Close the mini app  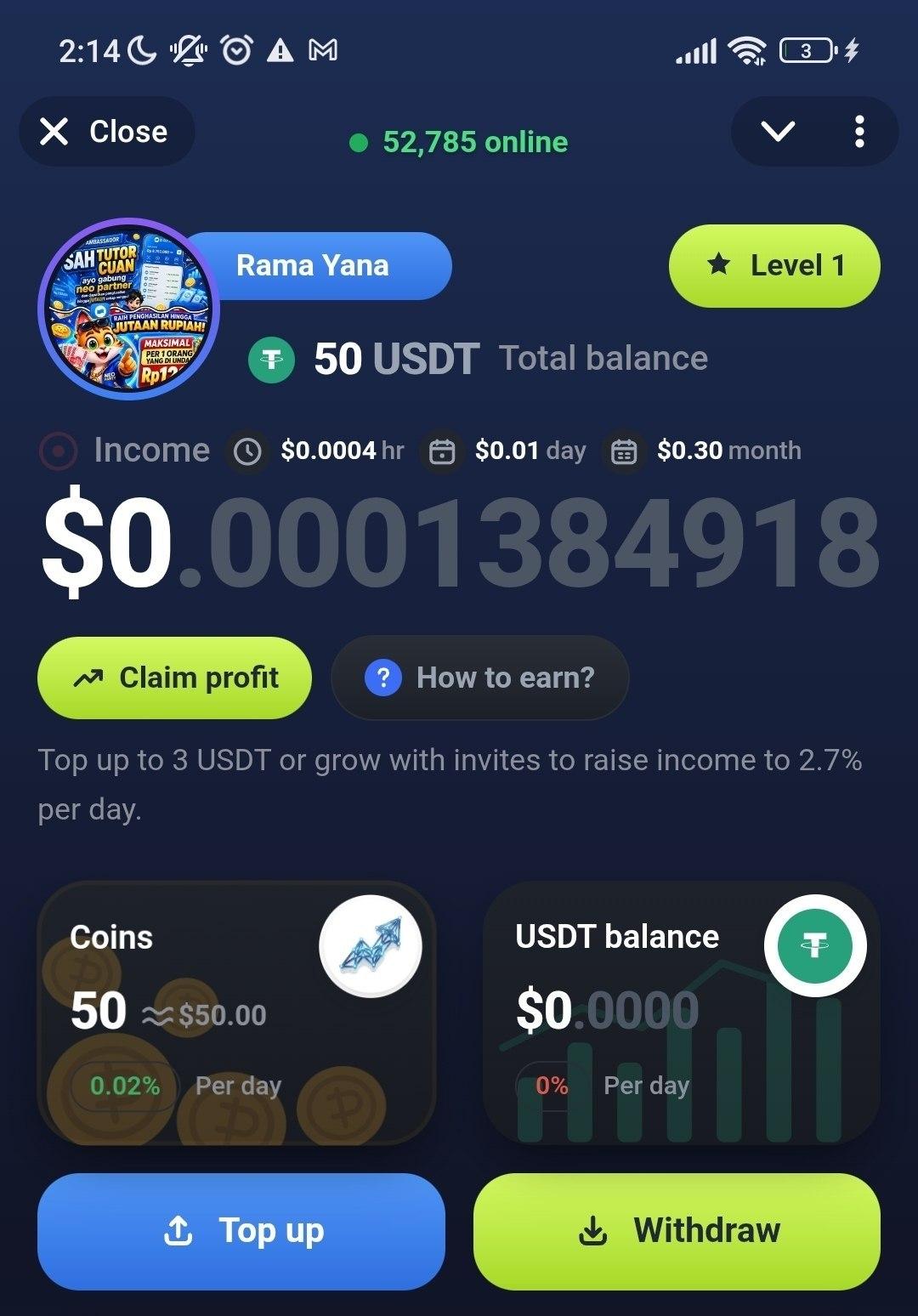(106, 132)
